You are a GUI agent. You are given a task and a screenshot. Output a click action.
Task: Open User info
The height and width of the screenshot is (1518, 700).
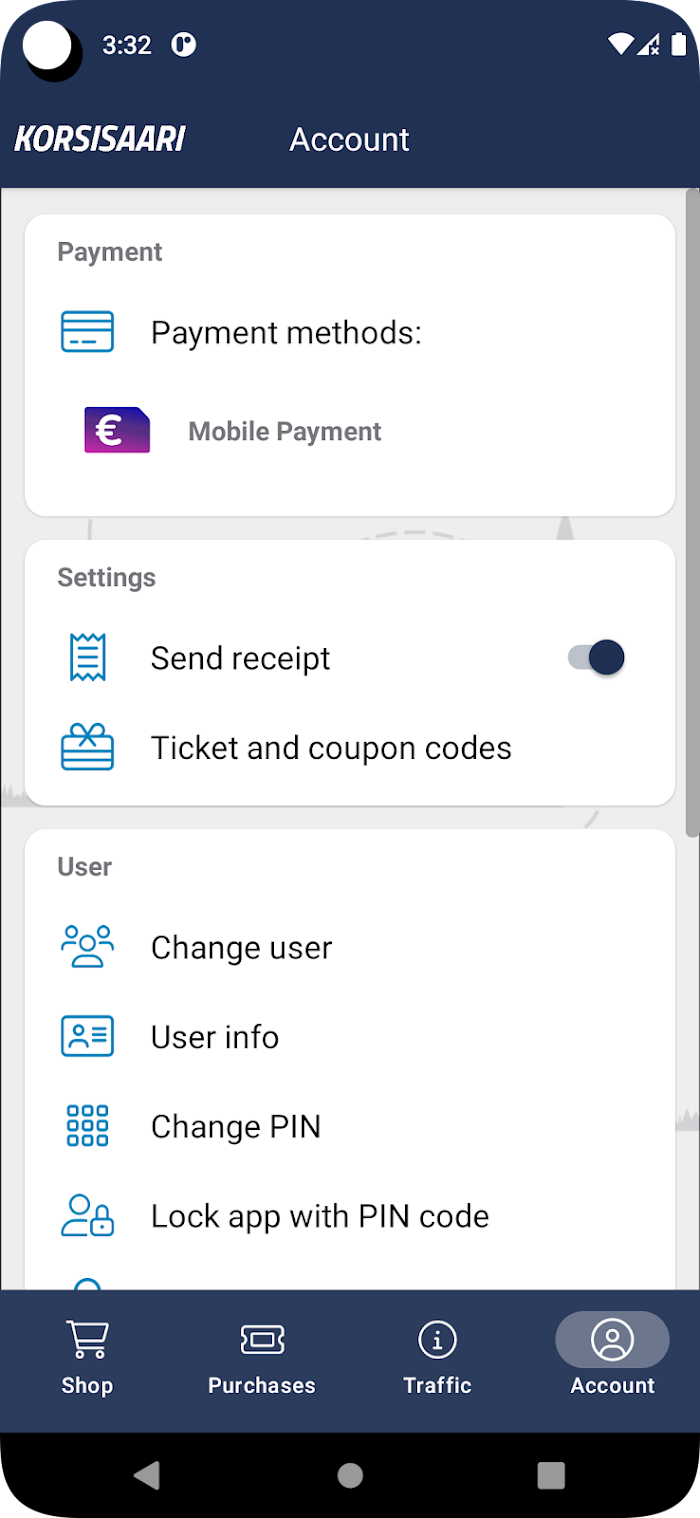click(x=350, y=1037)
